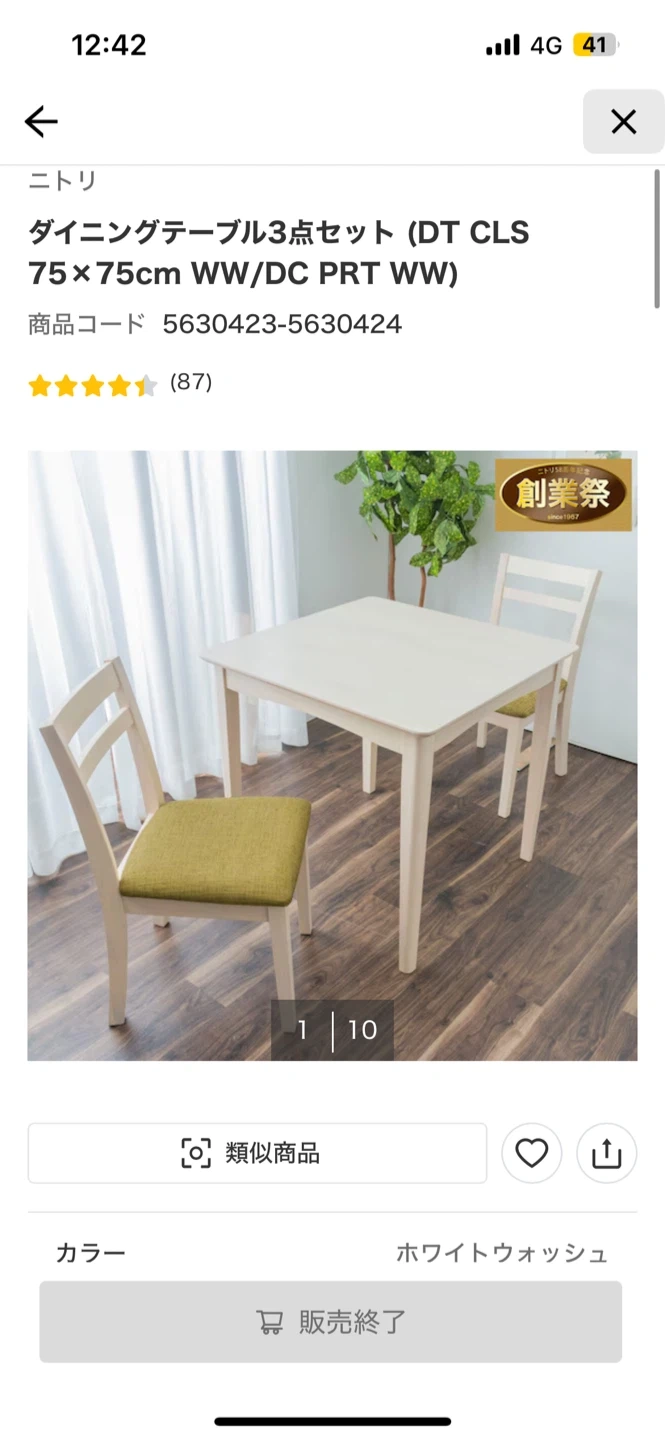This screenshot has height=1440, width=665.
Task: Go back using the arrow icon
Action: click(x=41, y=122)
